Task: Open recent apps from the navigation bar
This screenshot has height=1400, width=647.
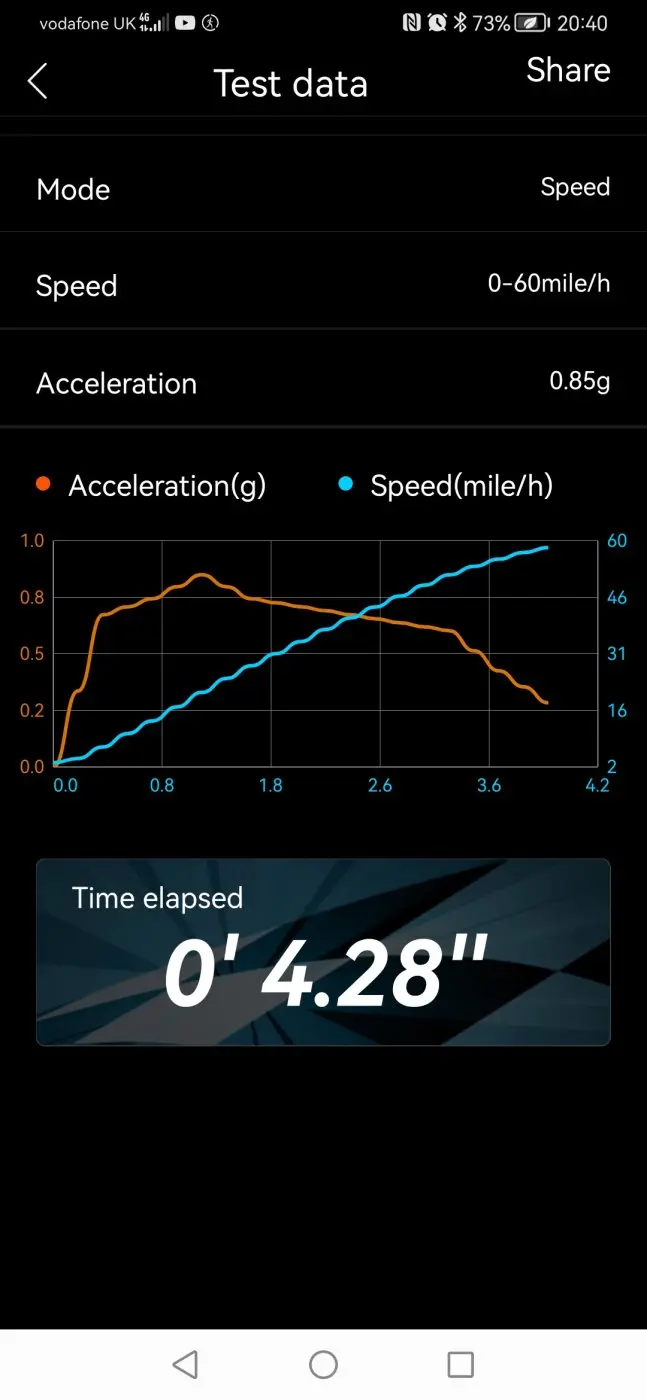Action: pos(460,1364)
